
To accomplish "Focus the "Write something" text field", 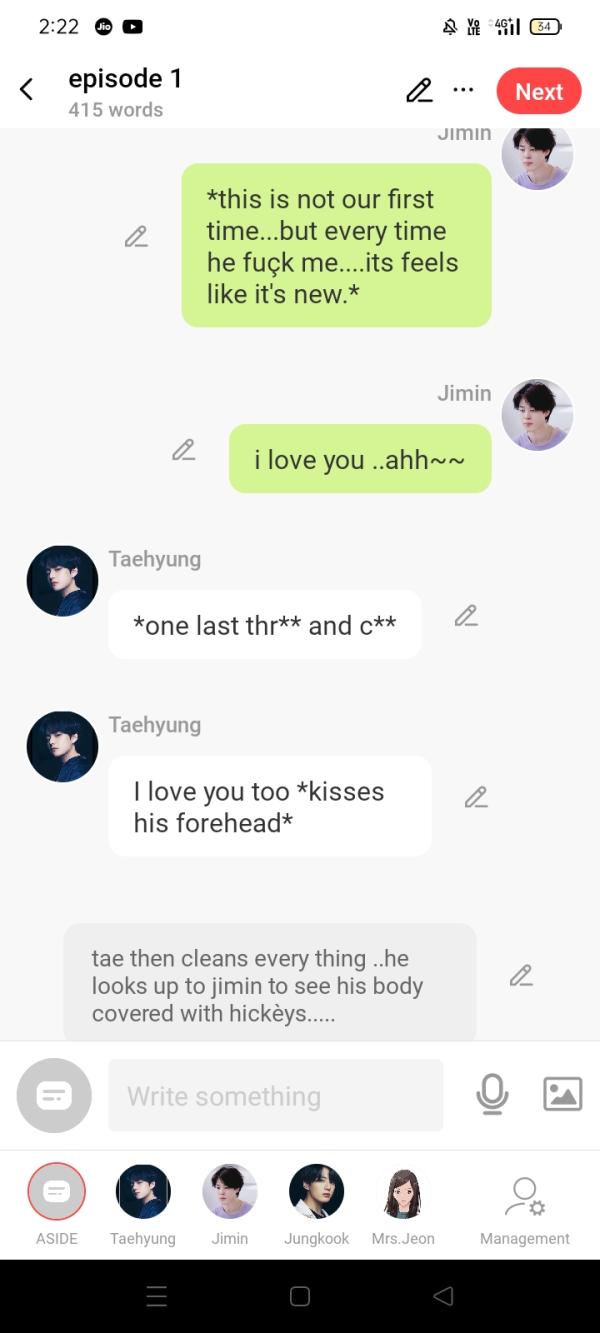I will [x=275, y=1096].
